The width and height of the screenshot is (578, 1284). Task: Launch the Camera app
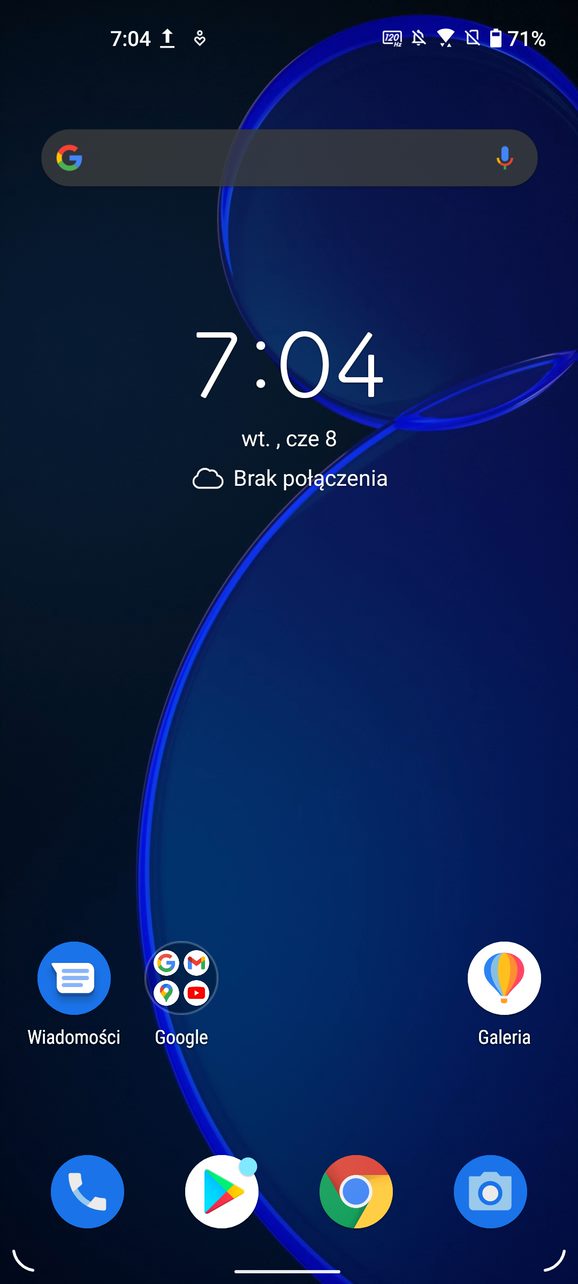(x=490, y=1191)
